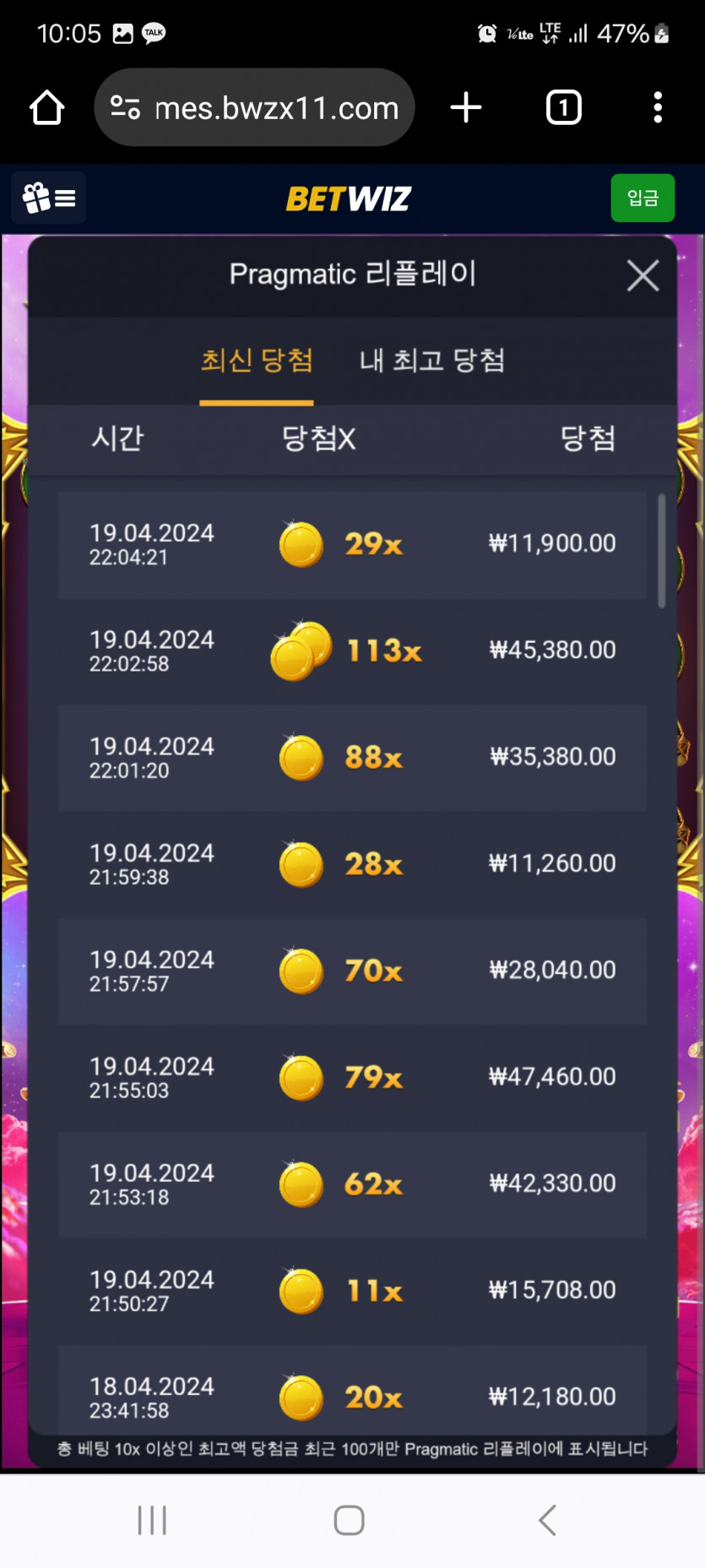The height and width of the screenshot is (1568, 705).
Task: Tap the green 입금 deposit button
Action: (x=642, y=199)
